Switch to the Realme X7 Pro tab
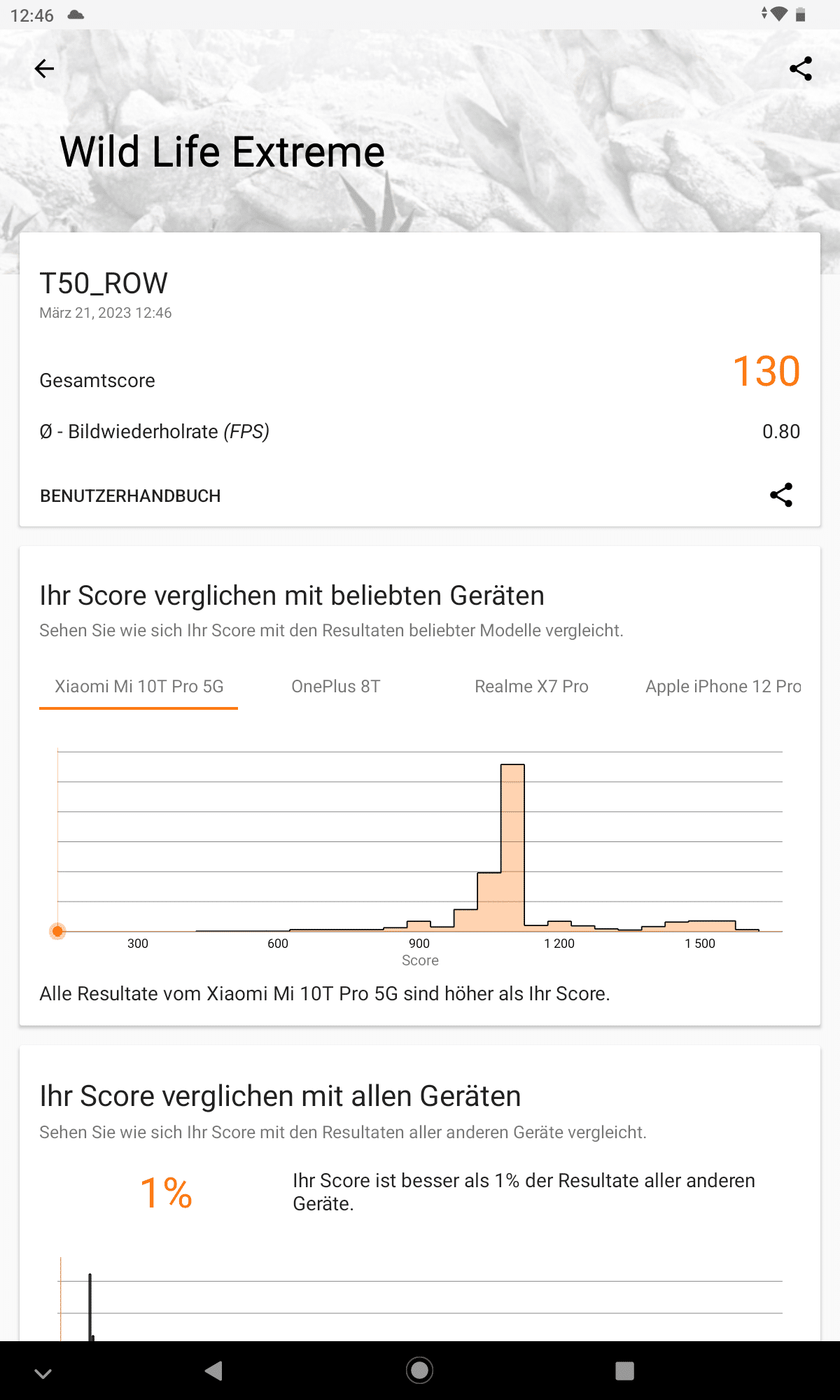 point(531,686)
